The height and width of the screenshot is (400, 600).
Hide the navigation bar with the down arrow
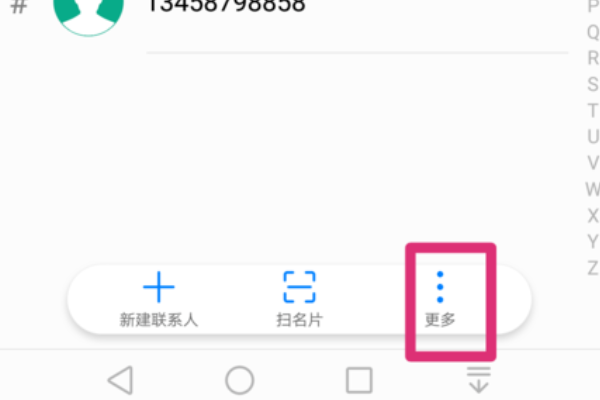pyautogui.click(x=479, y=380)
